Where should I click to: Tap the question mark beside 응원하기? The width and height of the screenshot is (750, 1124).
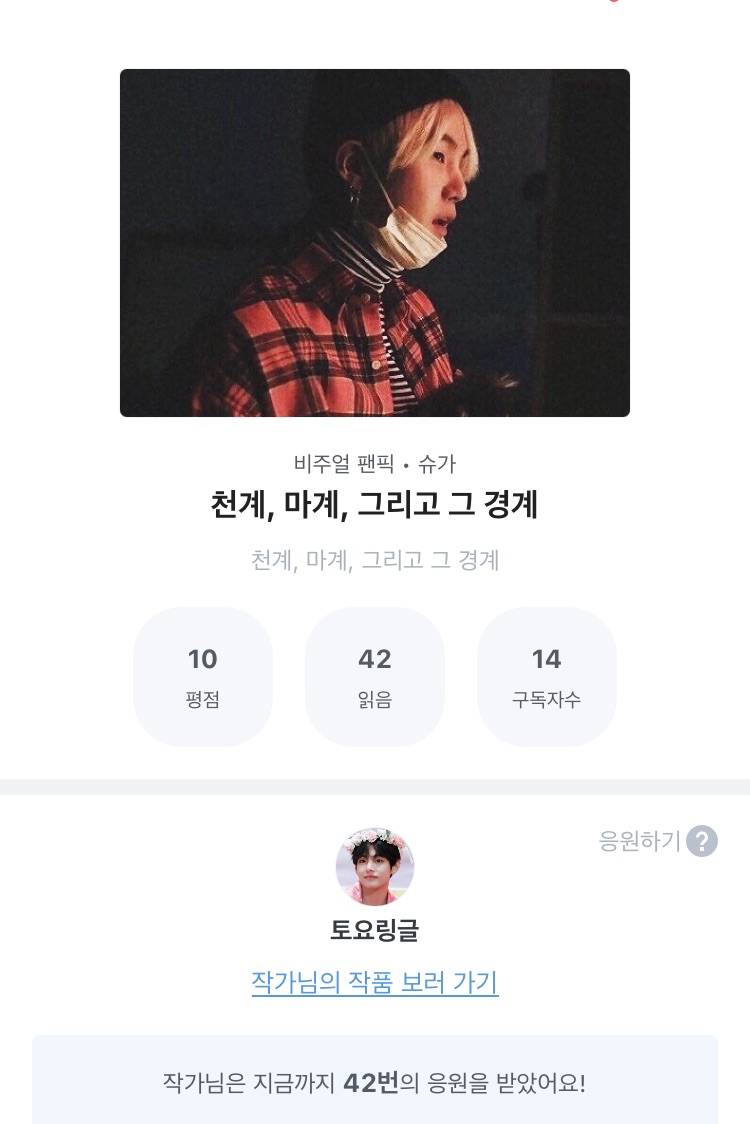702,841
